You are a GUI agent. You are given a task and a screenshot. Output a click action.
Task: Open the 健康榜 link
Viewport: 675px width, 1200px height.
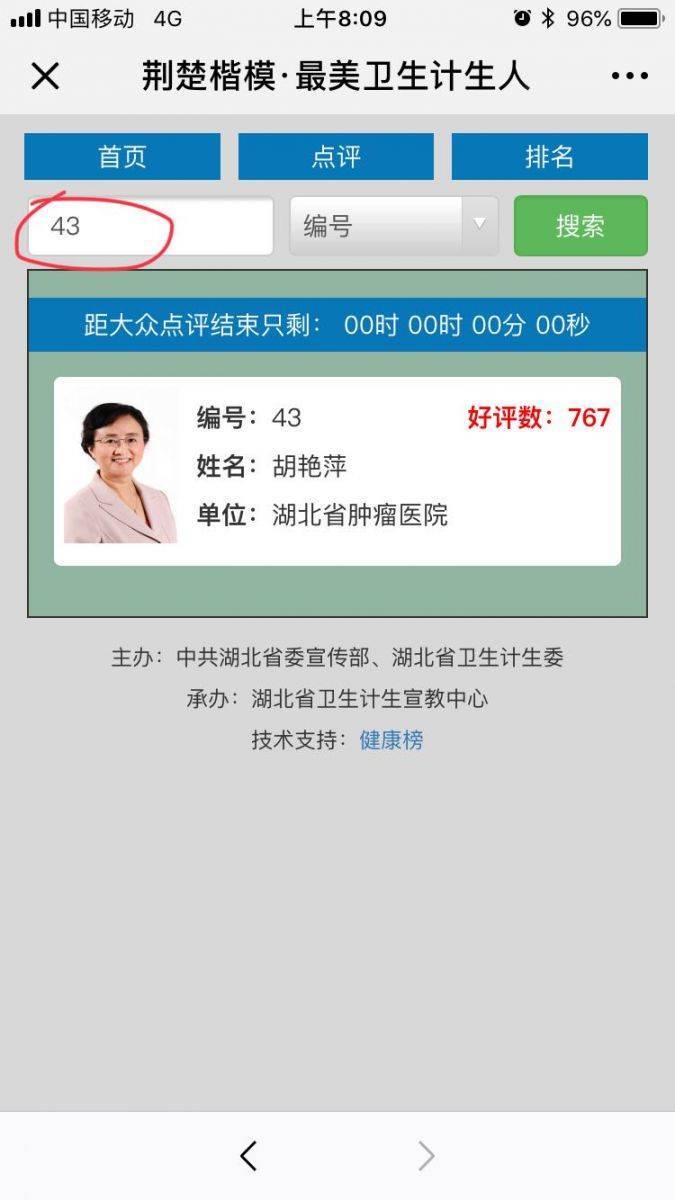(391, 740)
